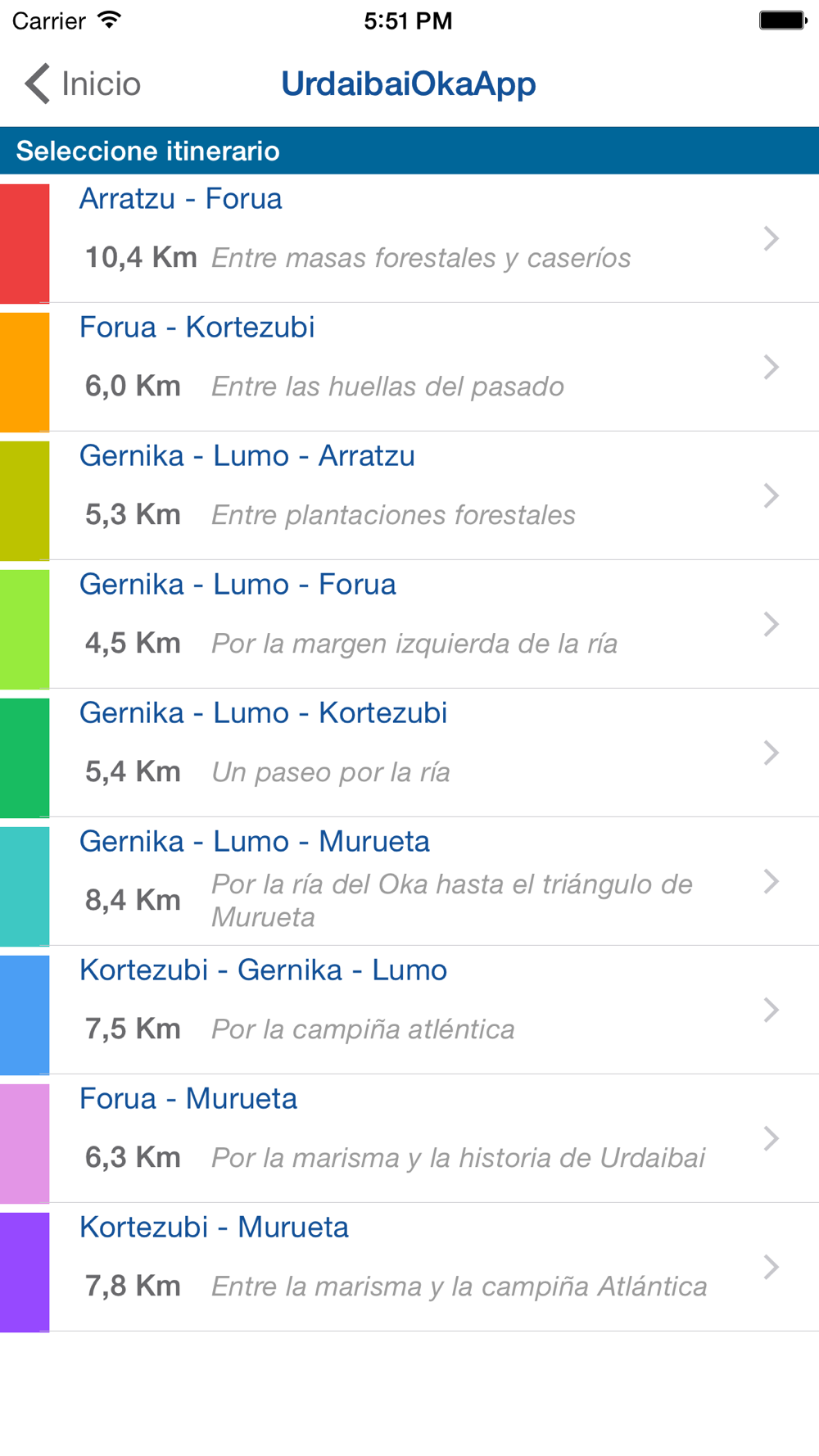Open the Forua - Murueta itinerary
This screenshot has height=1456, width=819.
tap(409, 1138)
